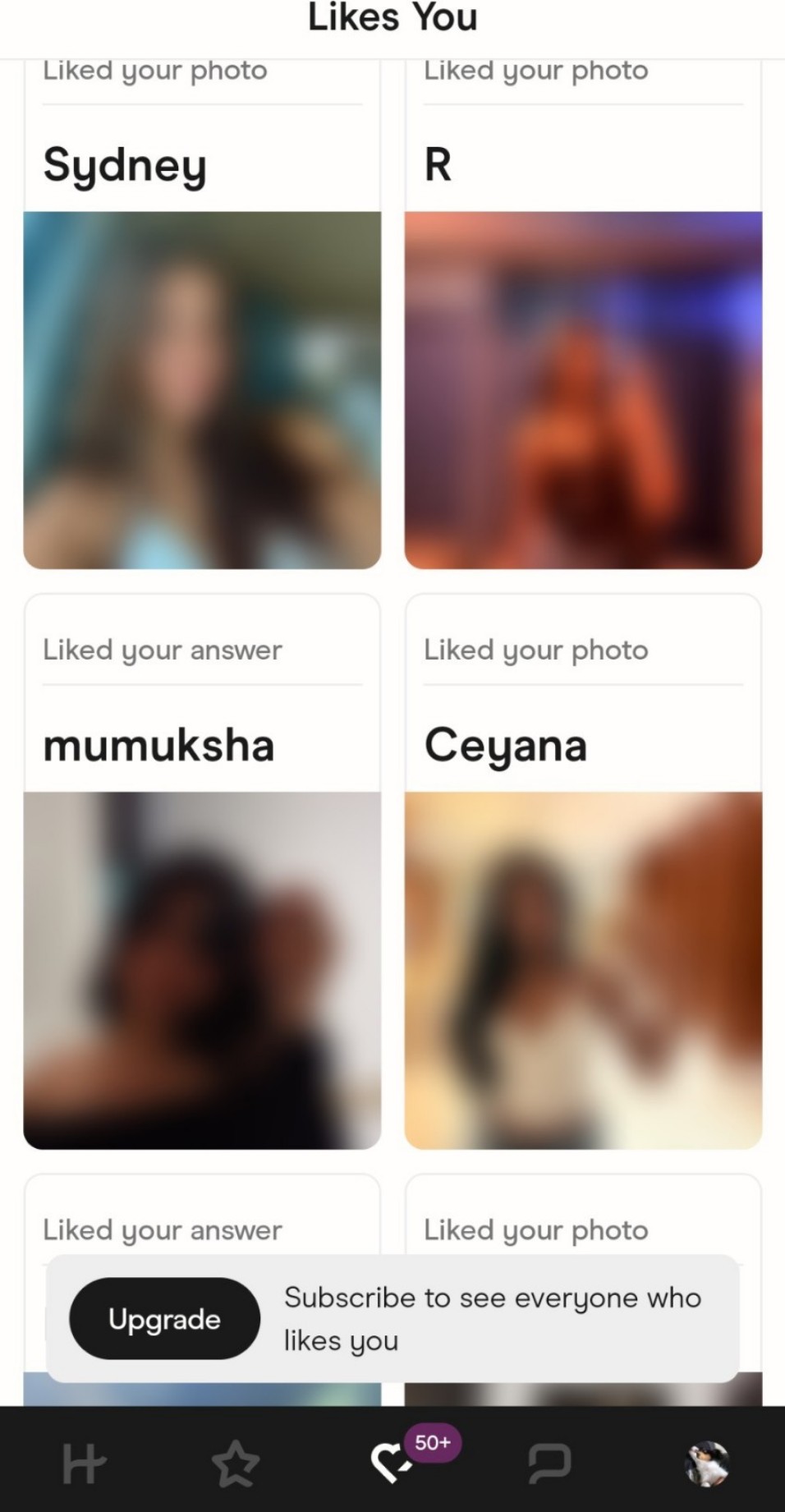This screenshot has height=1512, width=785.
Task: Open Sydney's like card
Action: (202, 390)
